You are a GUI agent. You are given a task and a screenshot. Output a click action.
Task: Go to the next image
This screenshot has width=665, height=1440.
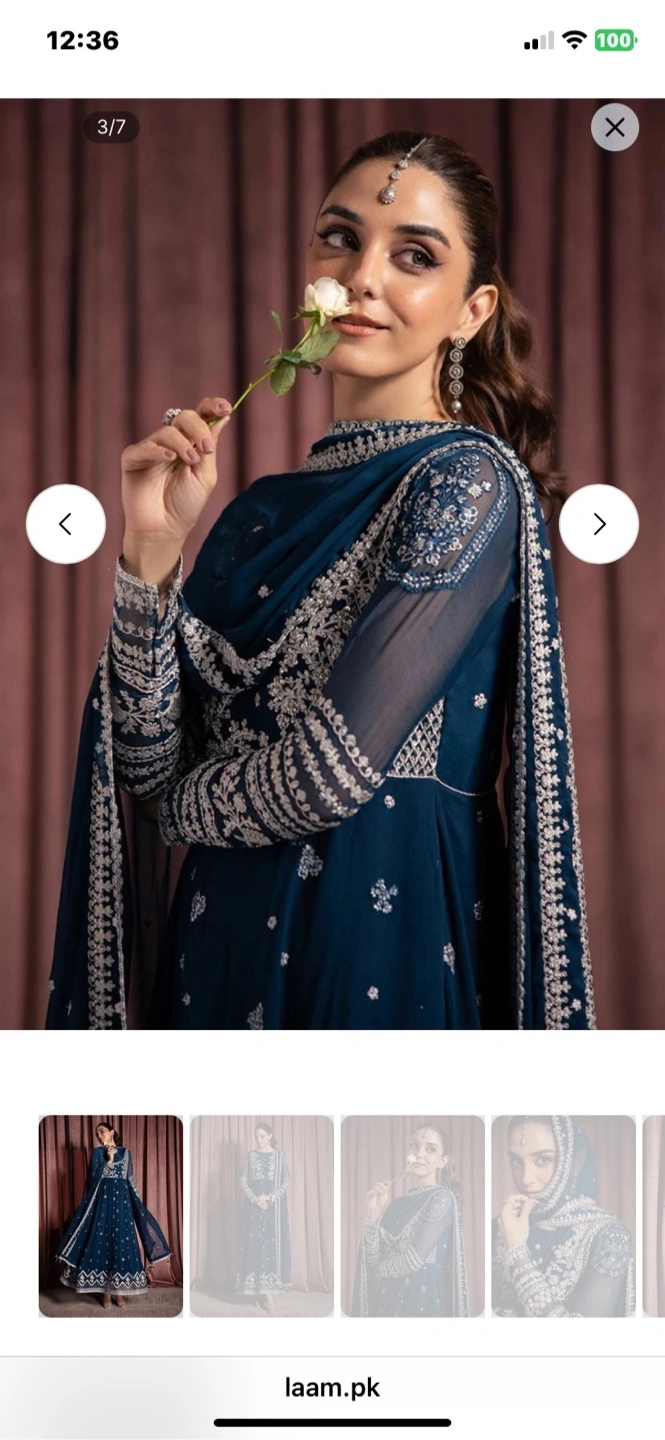599,524
